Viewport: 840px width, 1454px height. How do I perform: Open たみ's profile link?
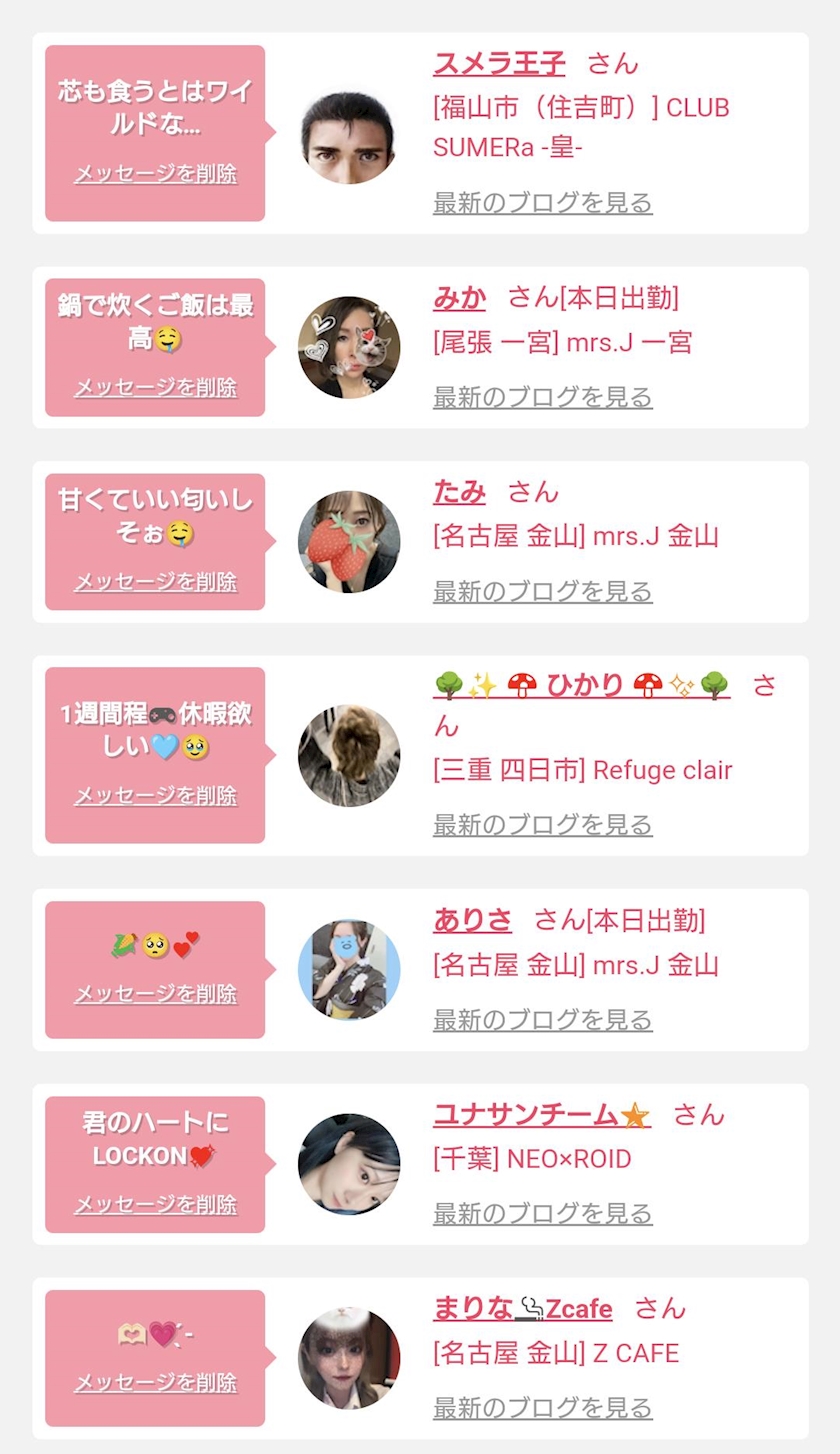pos(459,492)
